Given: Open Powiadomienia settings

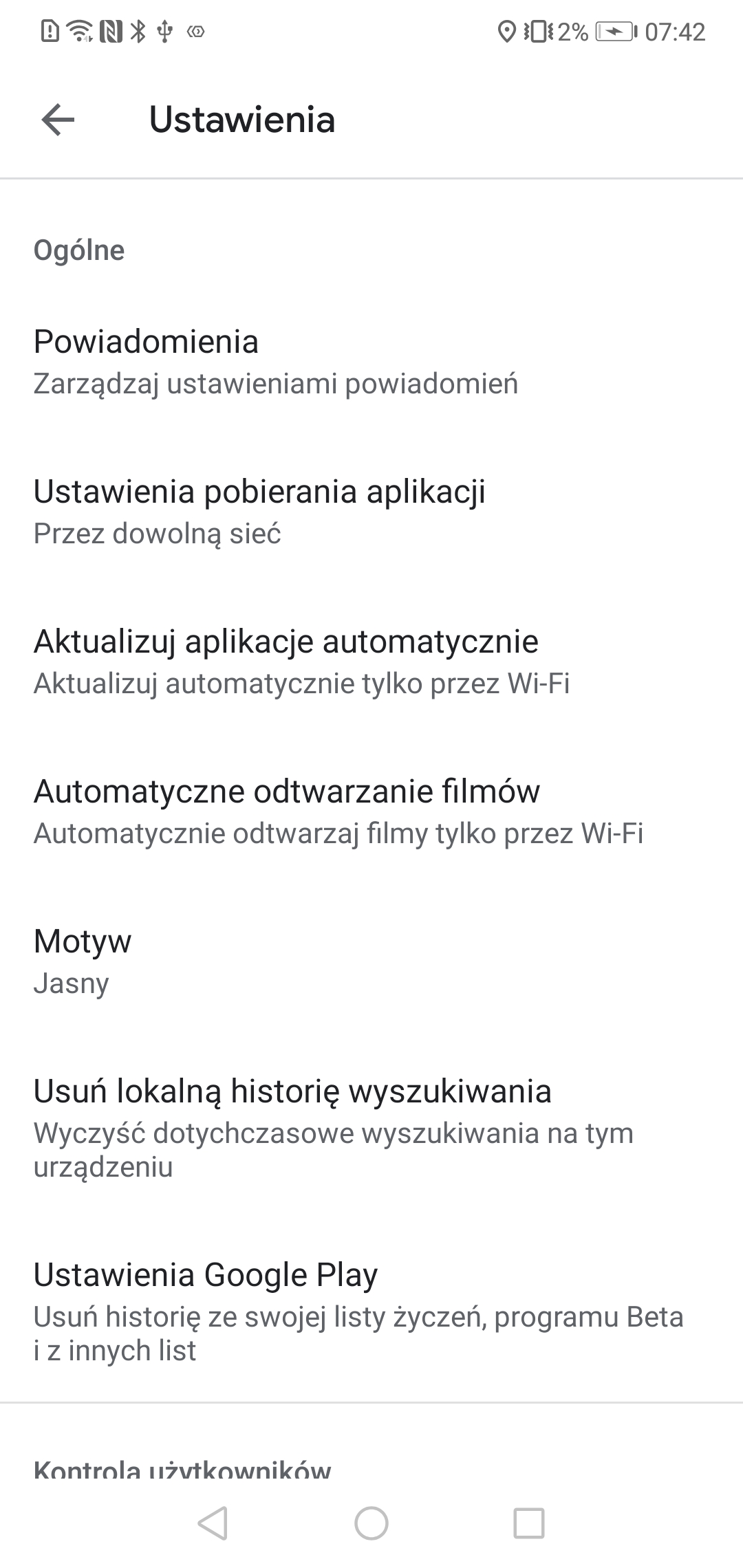Looking at the screenshot, I should [371, 362].
